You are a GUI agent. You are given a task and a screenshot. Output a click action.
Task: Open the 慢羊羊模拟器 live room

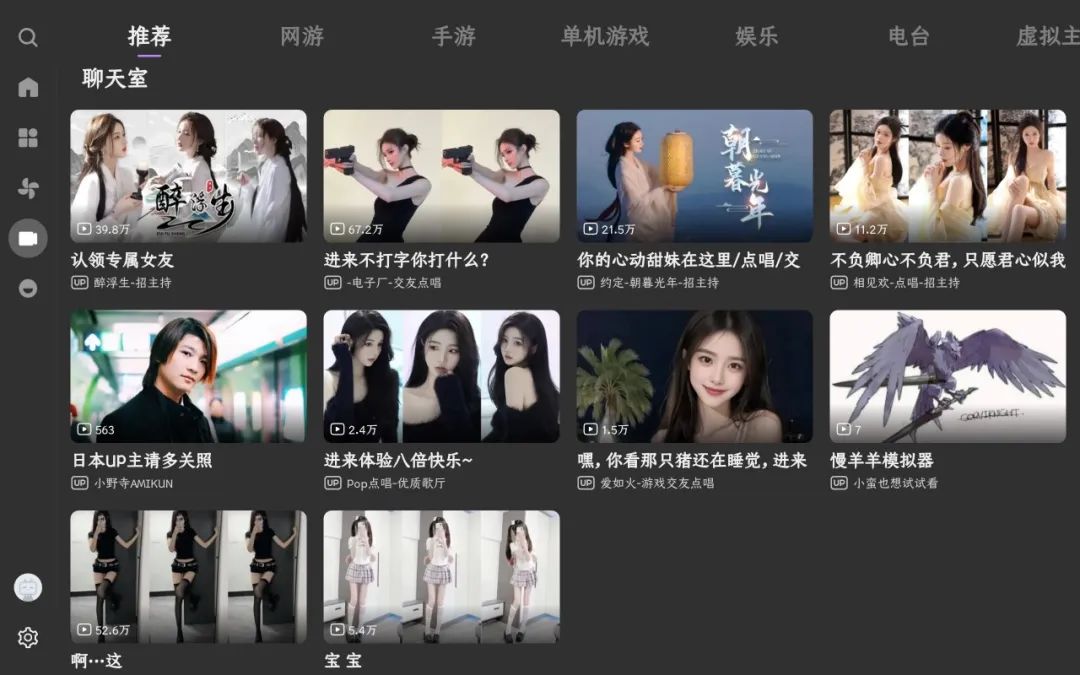tap(947, 376)
